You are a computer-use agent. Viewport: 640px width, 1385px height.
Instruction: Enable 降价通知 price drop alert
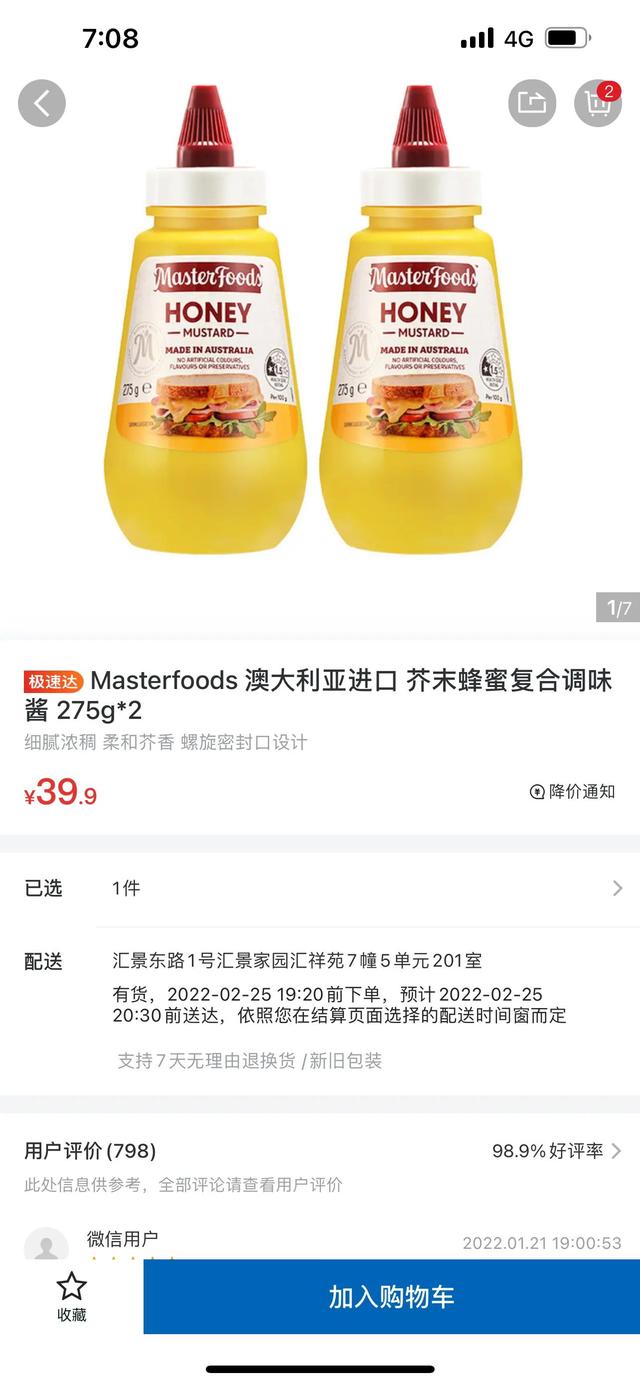pos(572,792)
